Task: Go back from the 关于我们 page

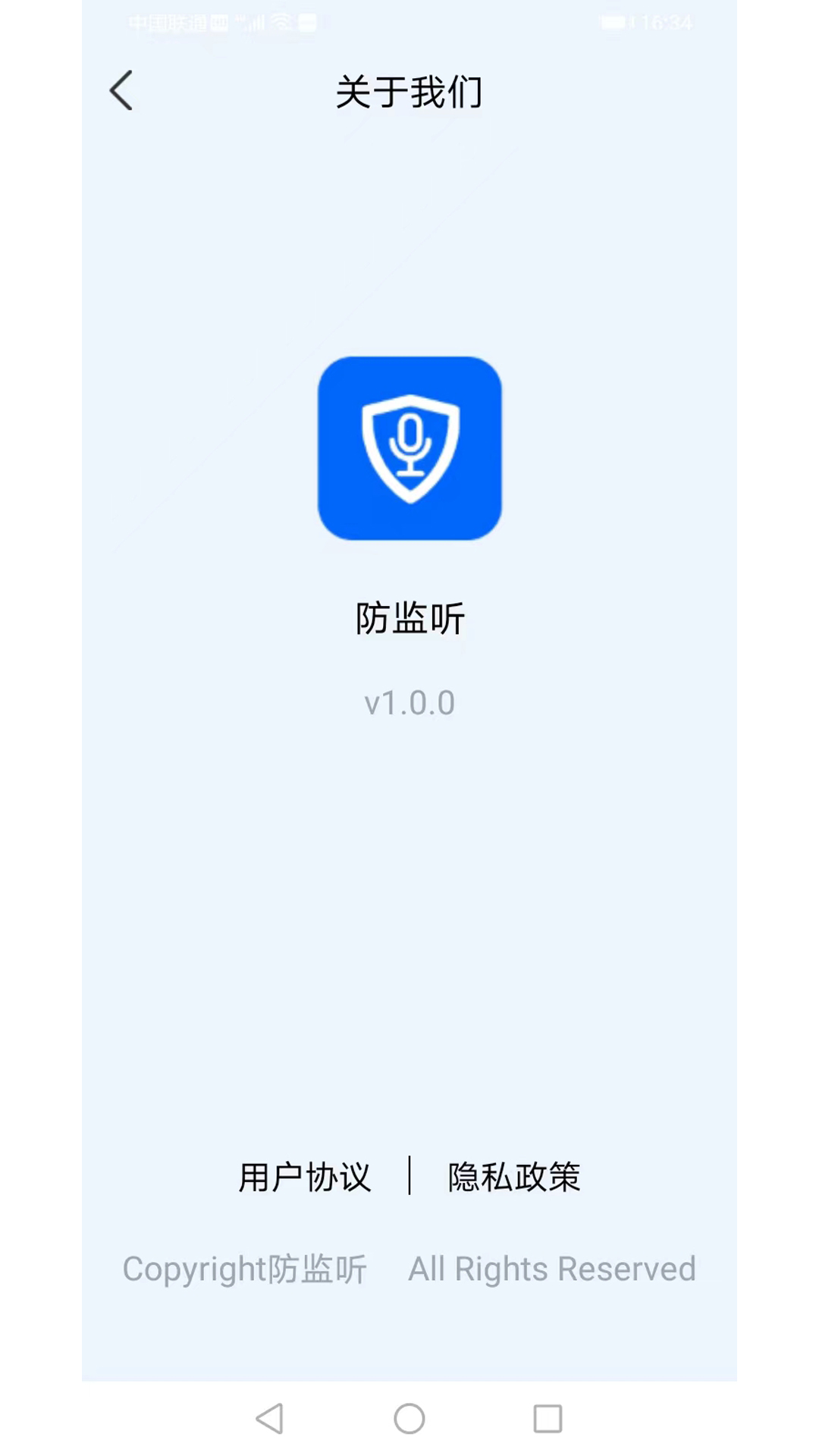Action: [x=121, y=91]
